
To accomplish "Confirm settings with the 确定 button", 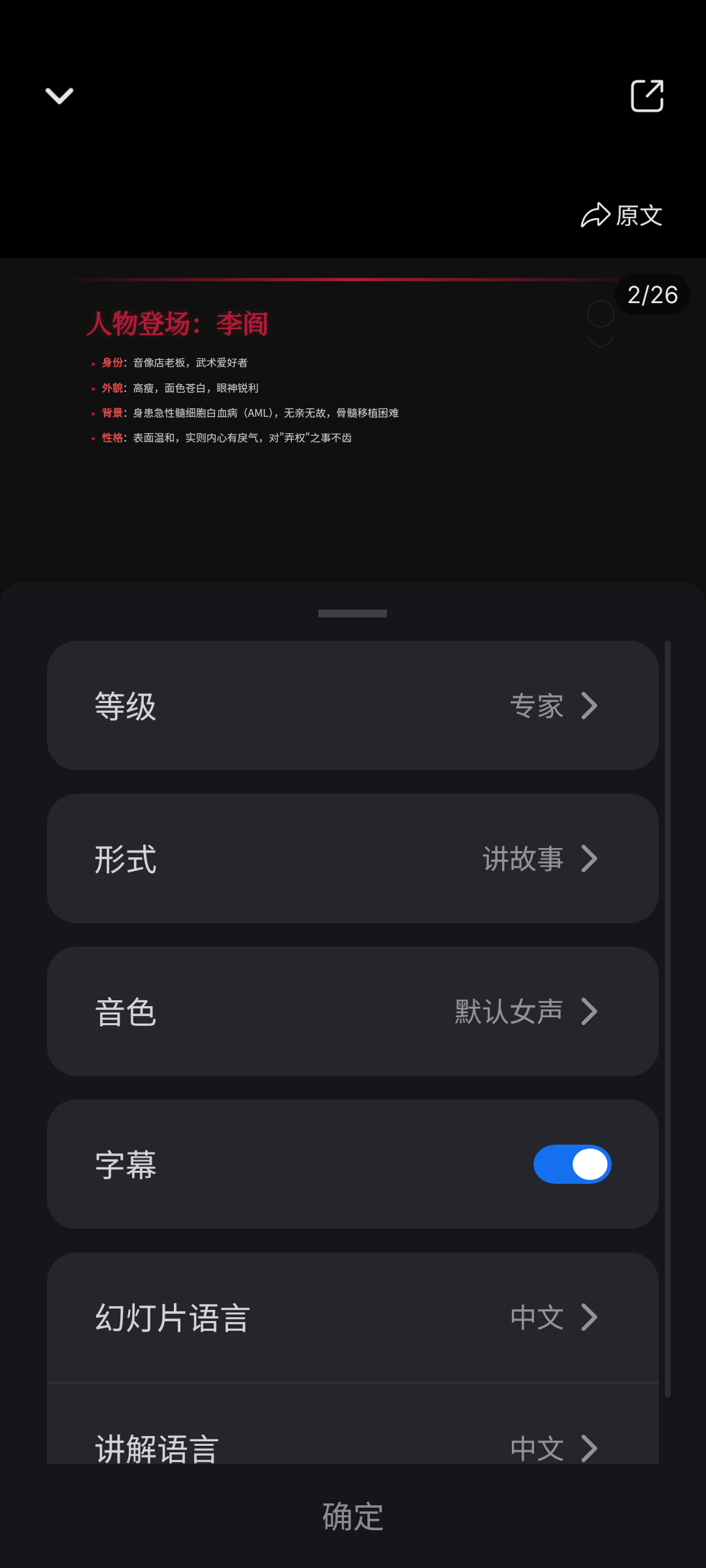I will tap(353, 1517).
